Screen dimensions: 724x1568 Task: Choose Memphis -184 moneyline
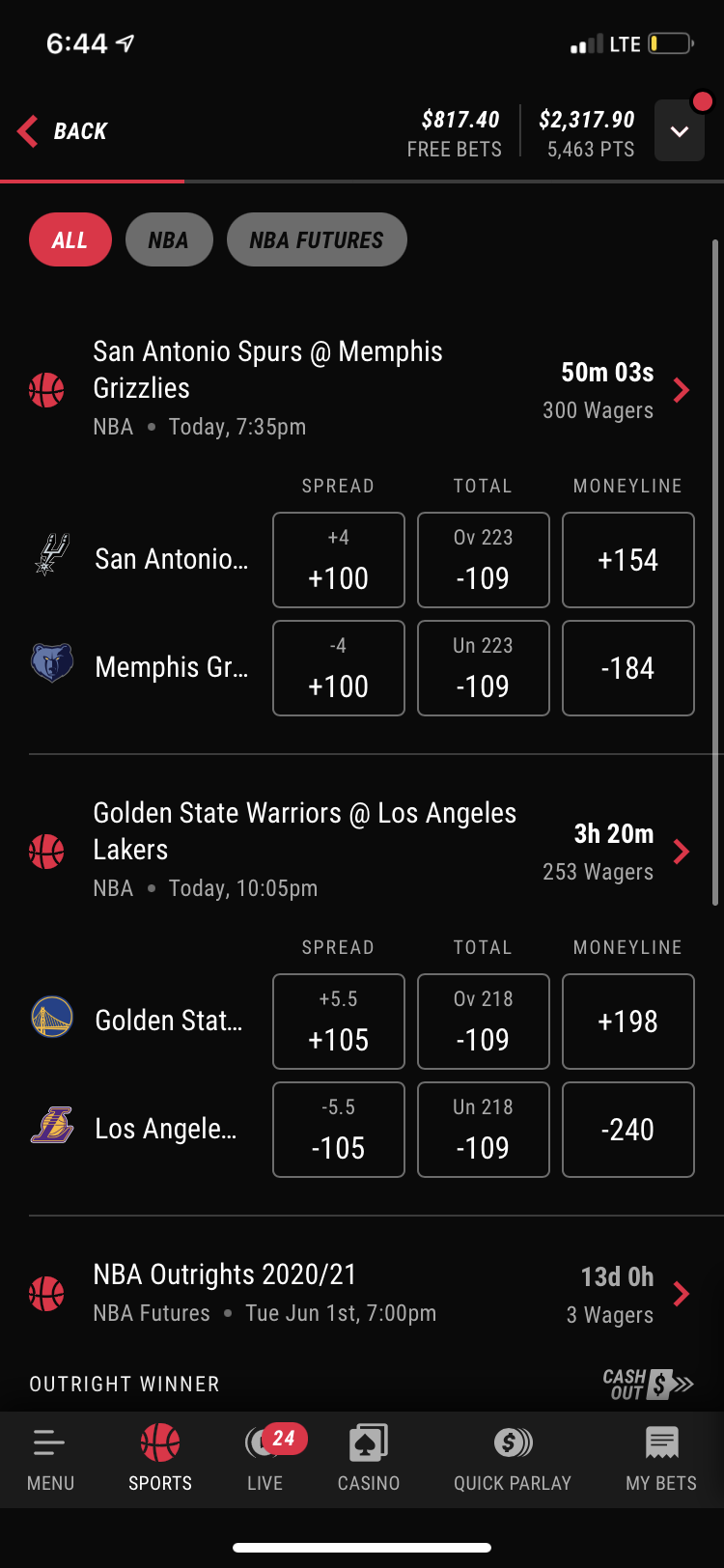click(x=627, y=668)
